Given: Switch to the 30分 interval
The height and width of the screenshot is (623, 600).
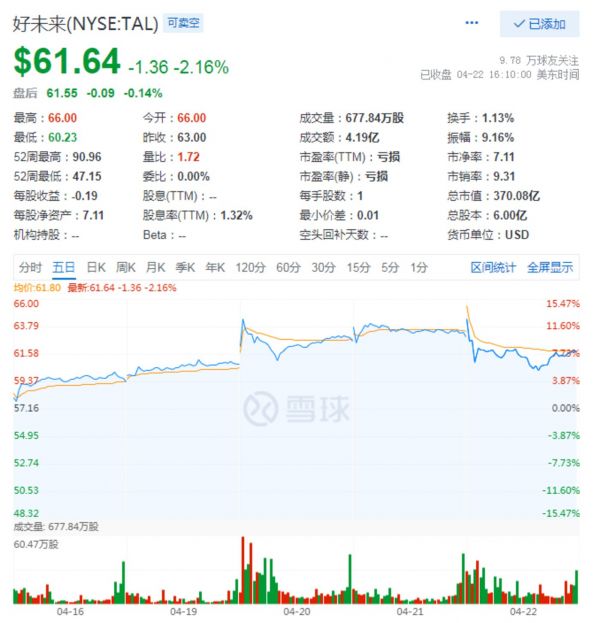Looking at the screenshot, I should 323,267.
